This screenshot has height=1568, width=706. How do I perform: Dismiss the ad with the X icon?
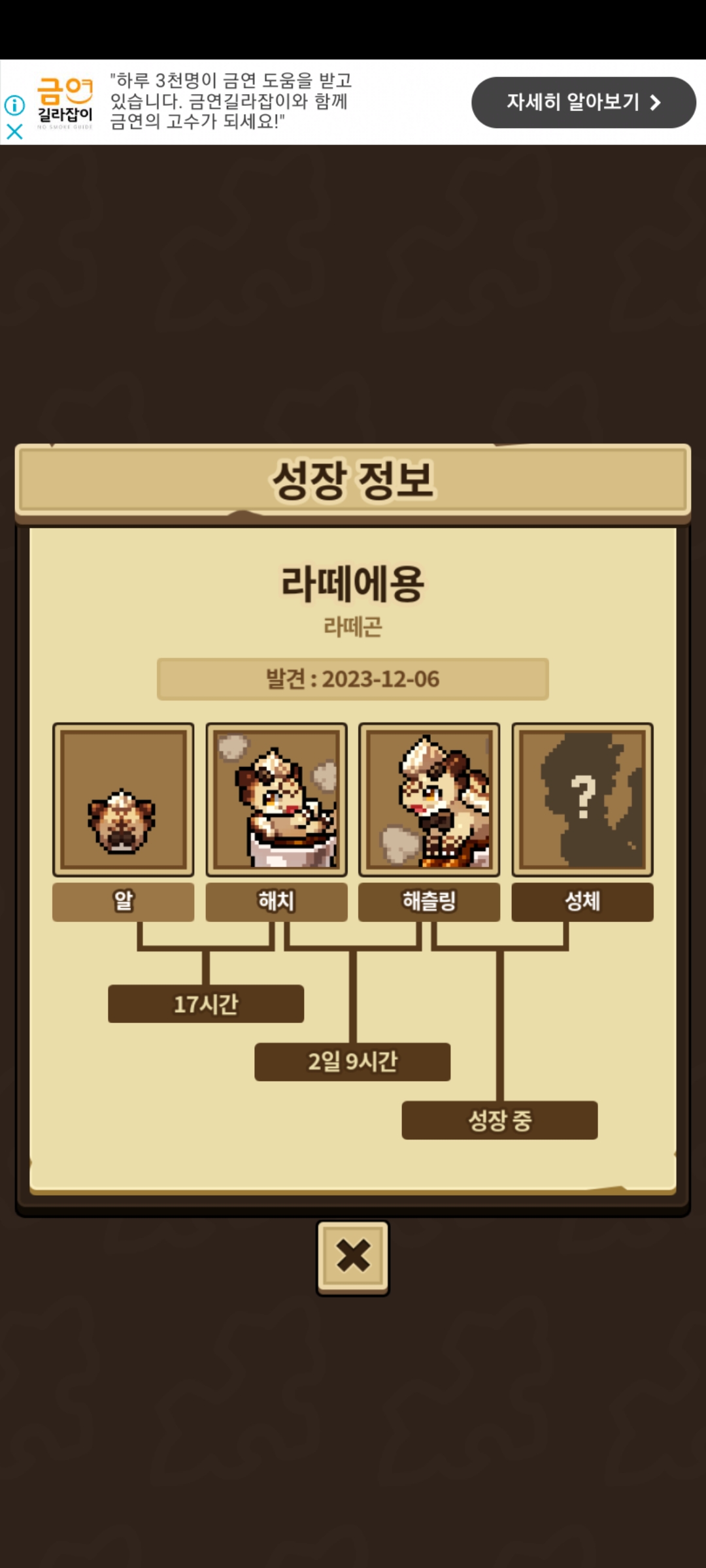coord(14,132)
